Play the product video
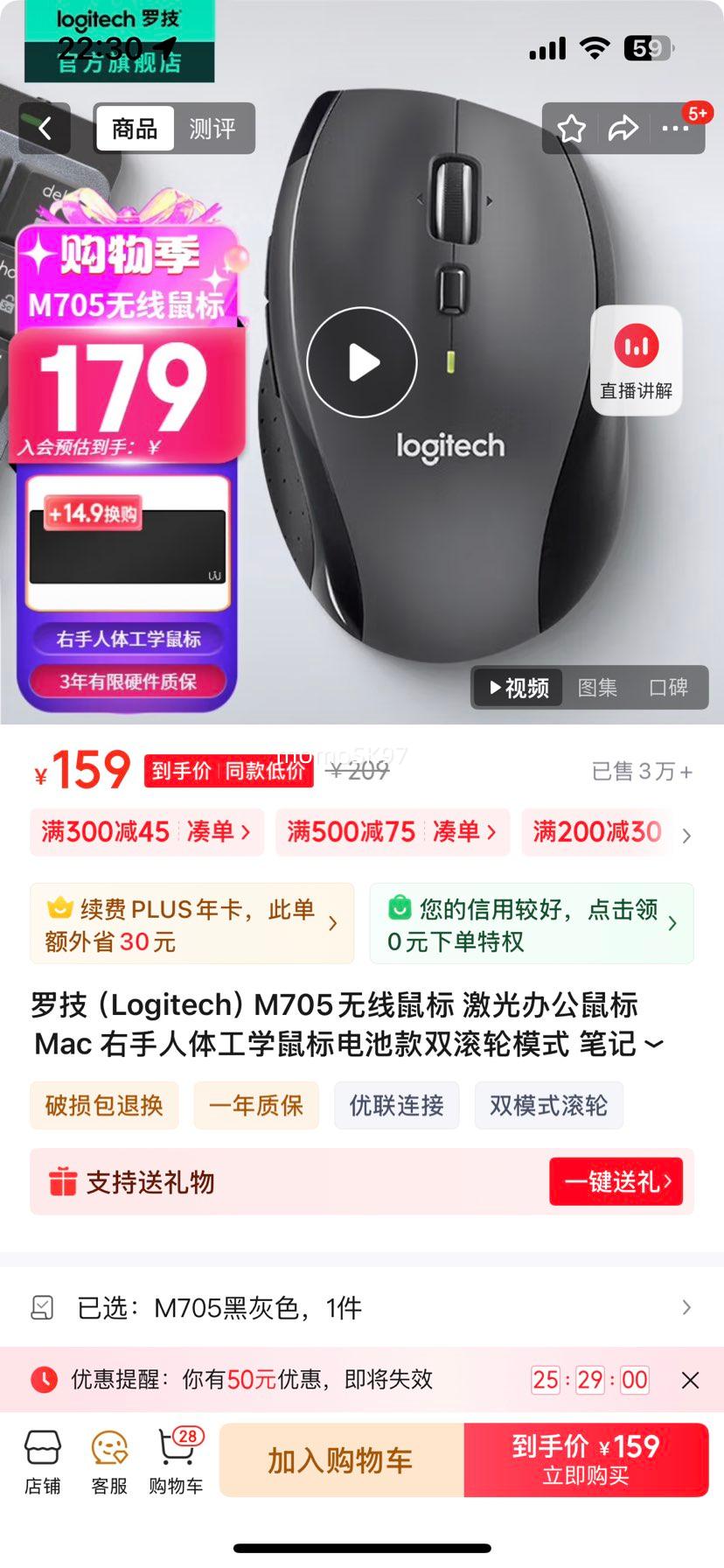 tap(361, 362)
